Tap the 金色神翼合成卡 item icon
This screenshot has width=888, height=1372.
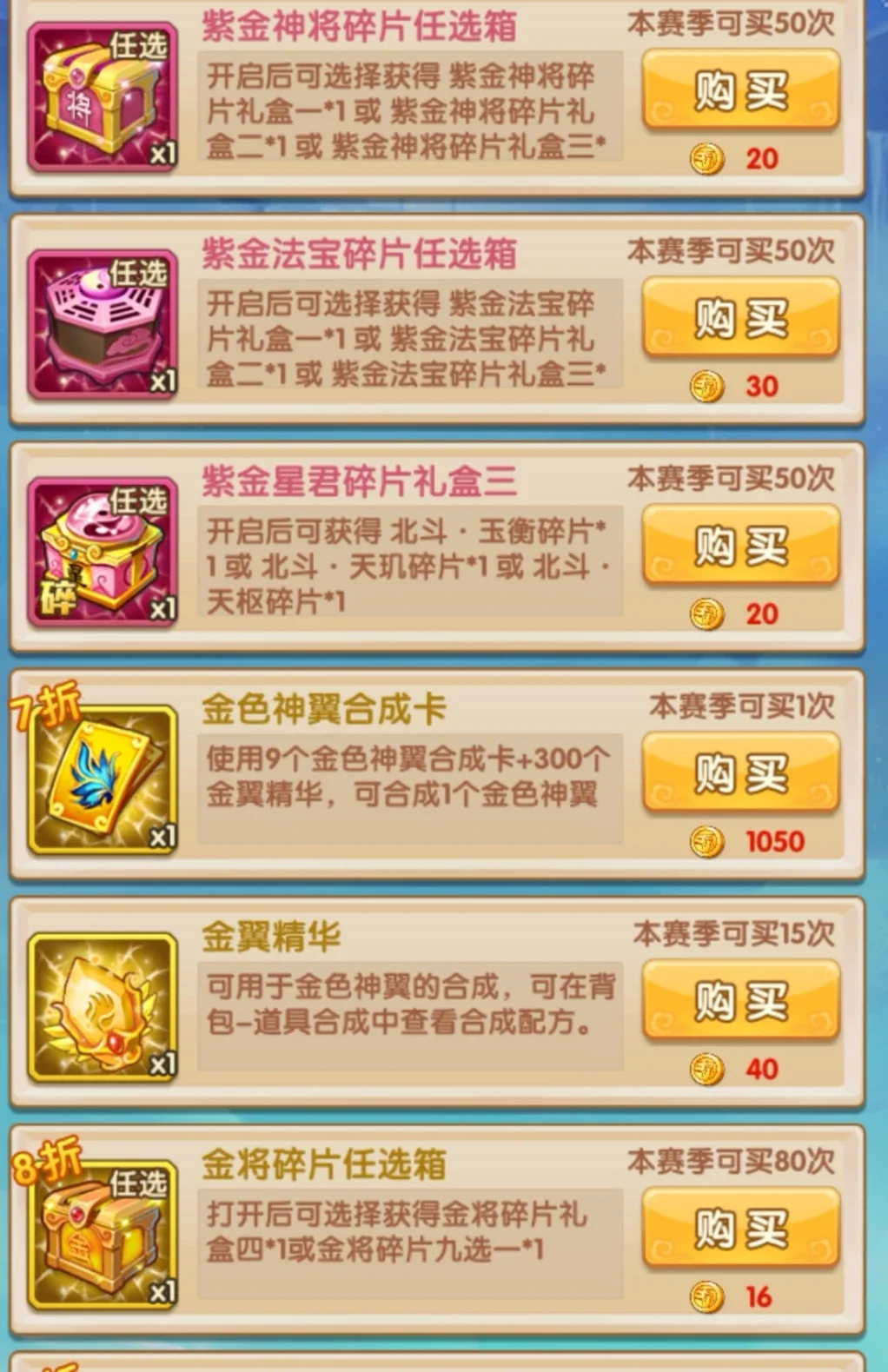coord(103,780)
